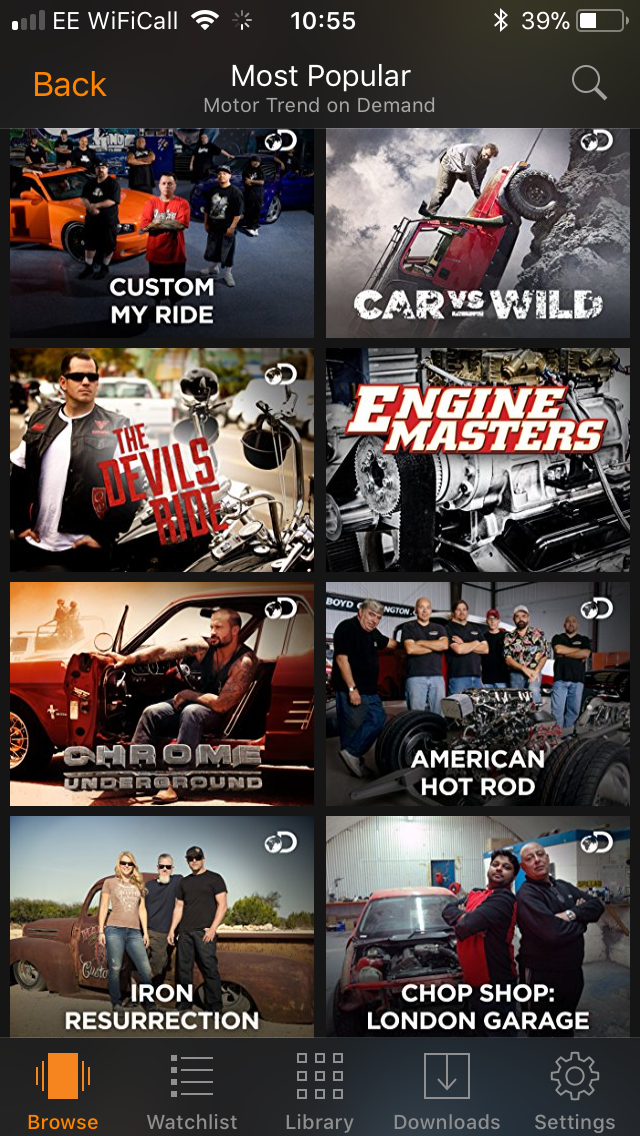Open the Custom My Ride show
Image resolution: width=640 pixels, height=1136 pixels.
click(x=162, y=233)
